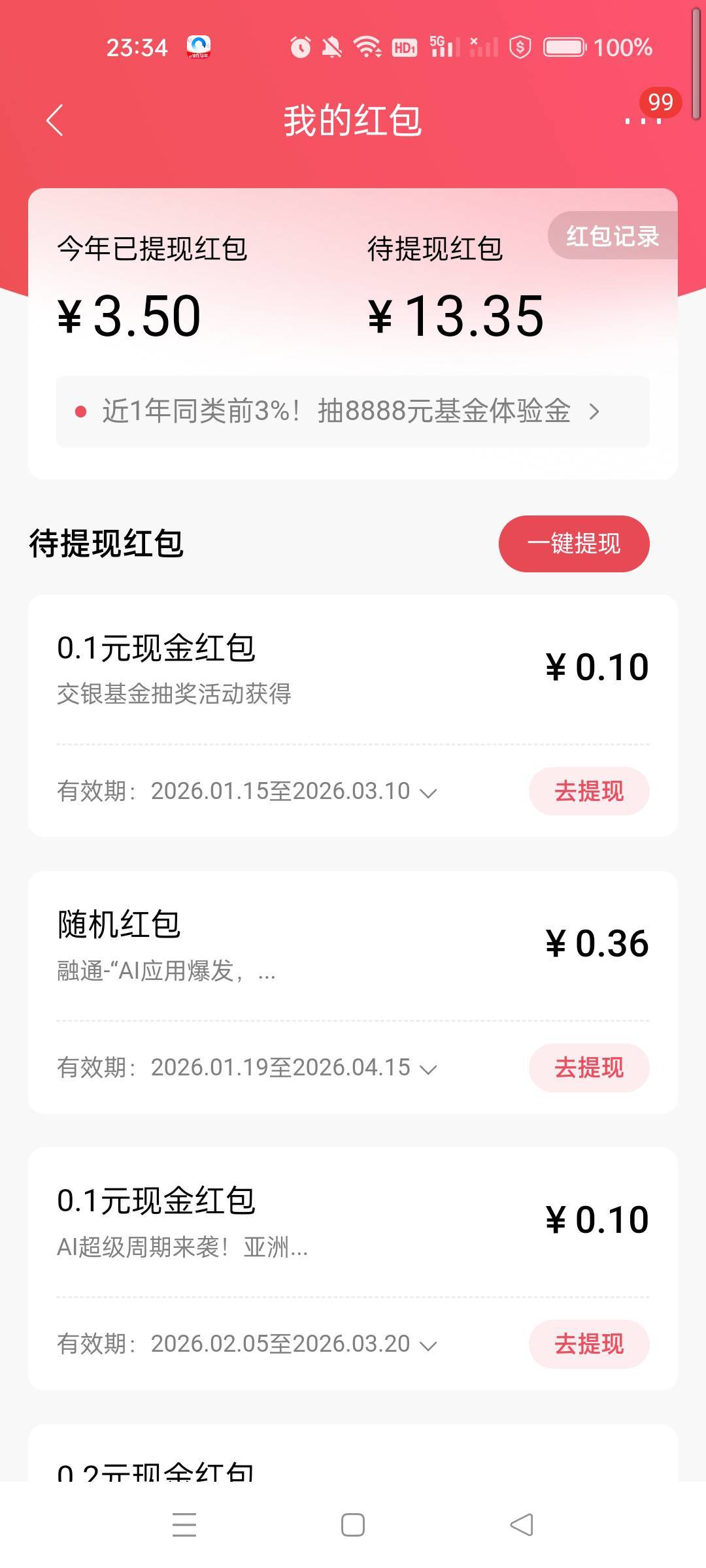
Task: Expand validity 2026.01.19至2026.04.15 details
Action: 428,1070
